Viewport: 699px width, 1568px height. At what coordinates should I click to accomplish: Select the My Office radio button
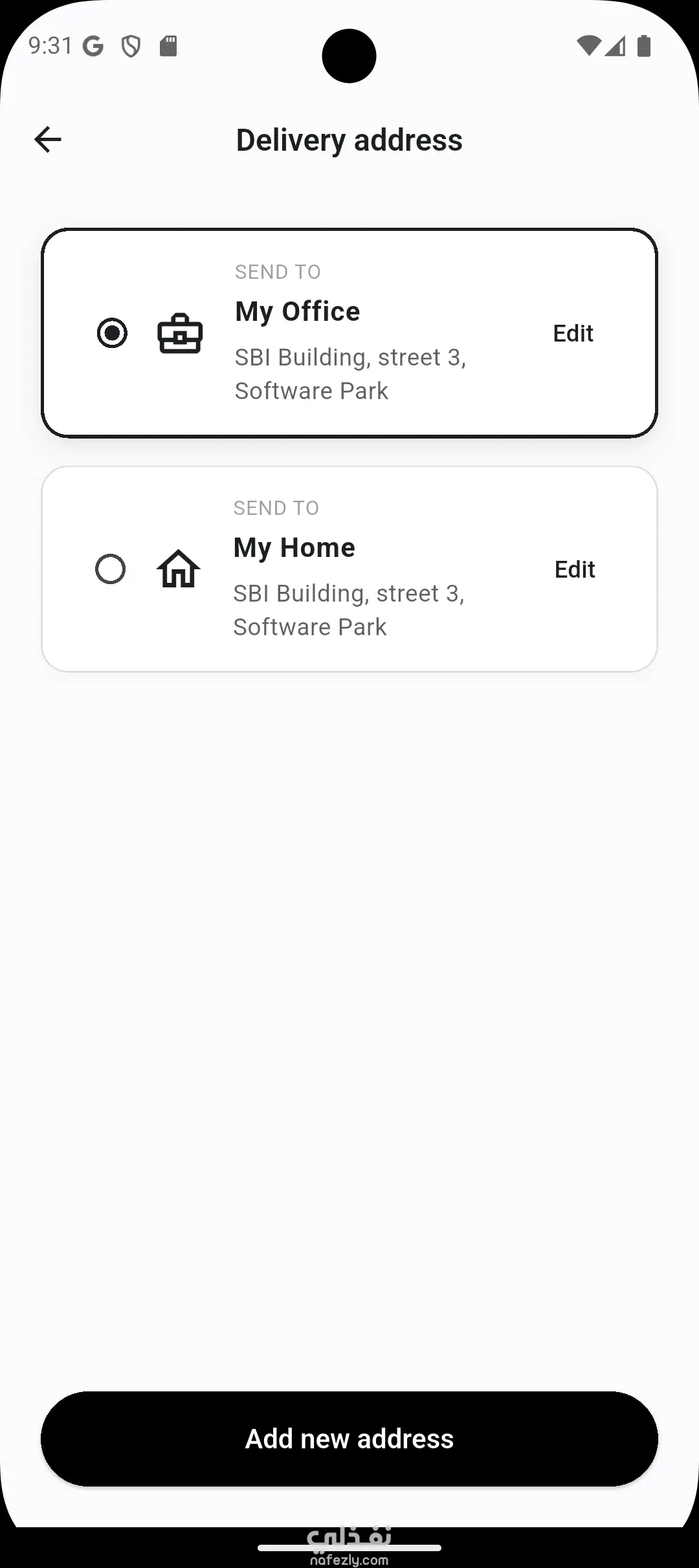pyautogui.click(x=112, y=333)
